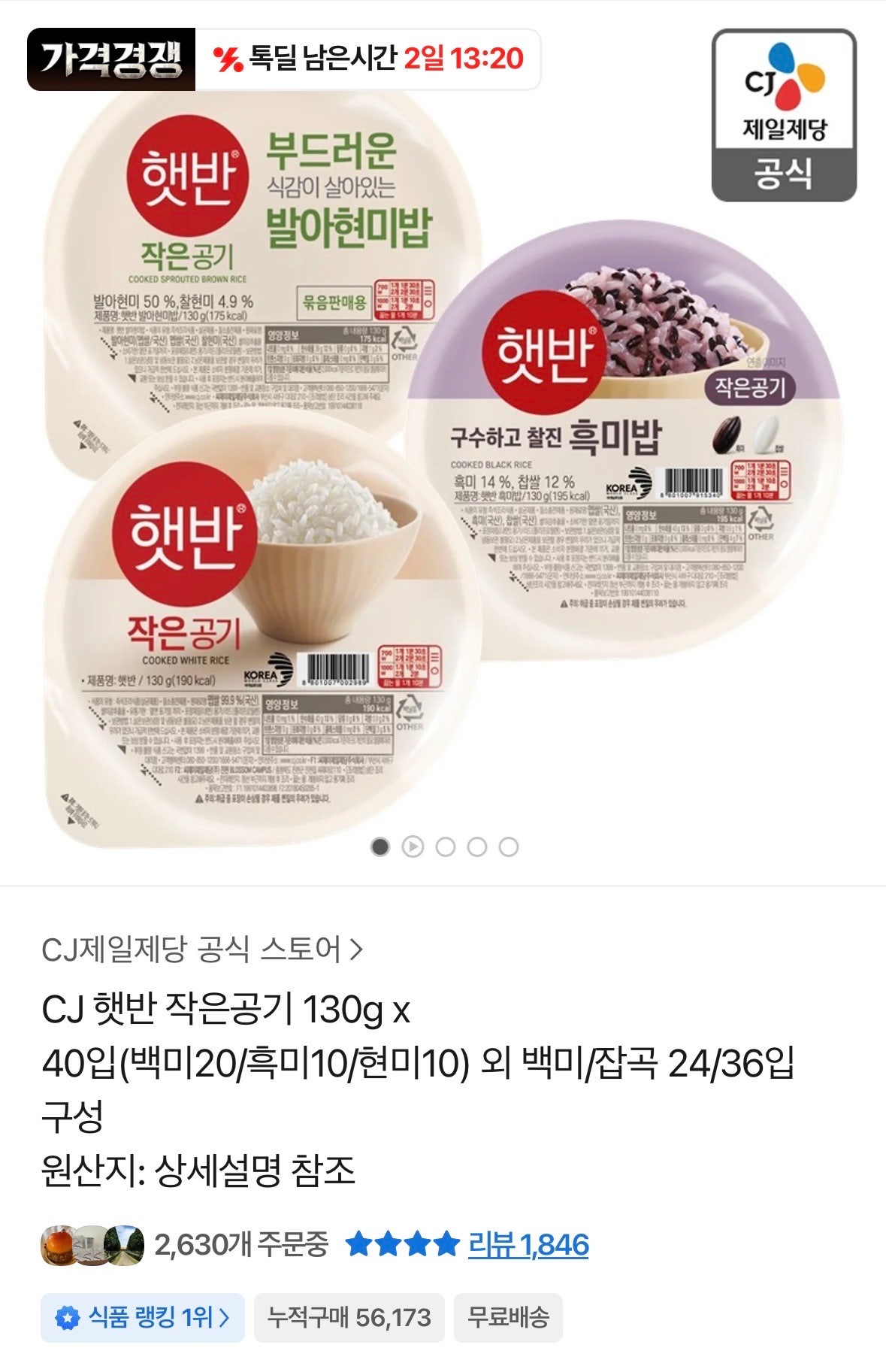View the 누적구매 56,173 tab

(x=349, y=1316)
